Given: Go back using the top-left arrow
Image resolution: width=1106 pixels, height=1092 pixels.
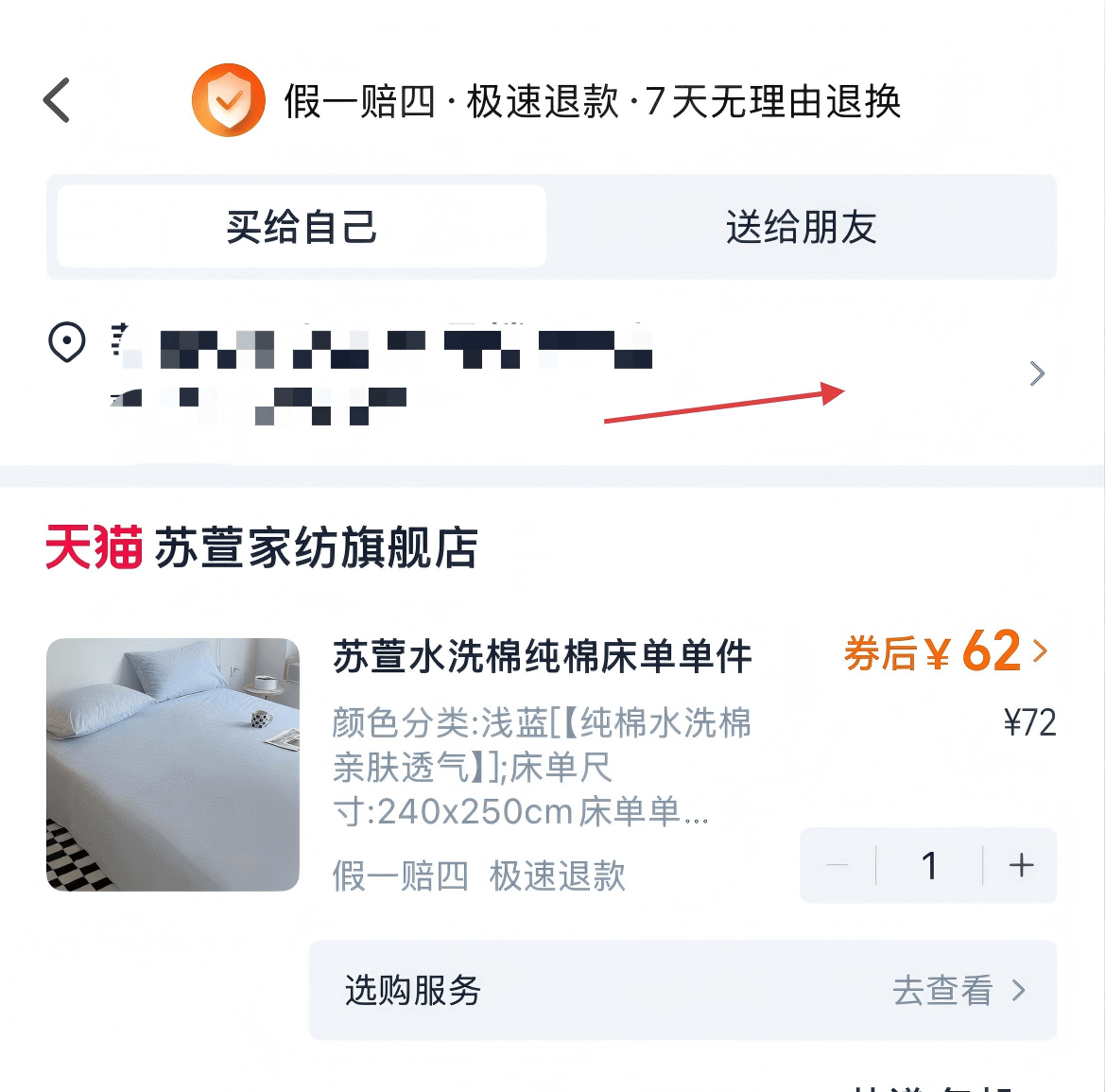Looking at the screenshot, I should [x=57, y=100].
